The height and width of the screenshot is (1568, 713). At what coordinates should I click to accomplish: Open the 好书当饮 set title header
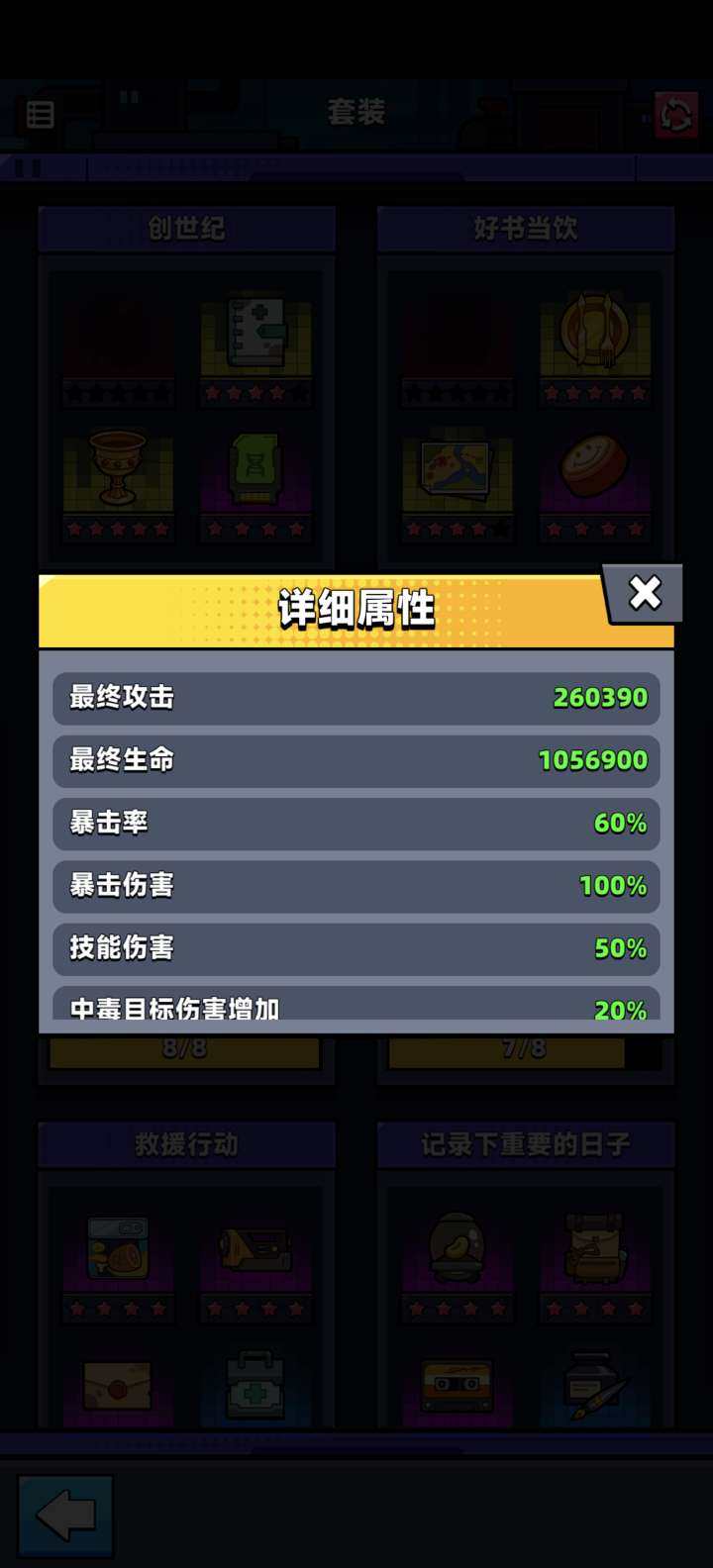[525, 228]
